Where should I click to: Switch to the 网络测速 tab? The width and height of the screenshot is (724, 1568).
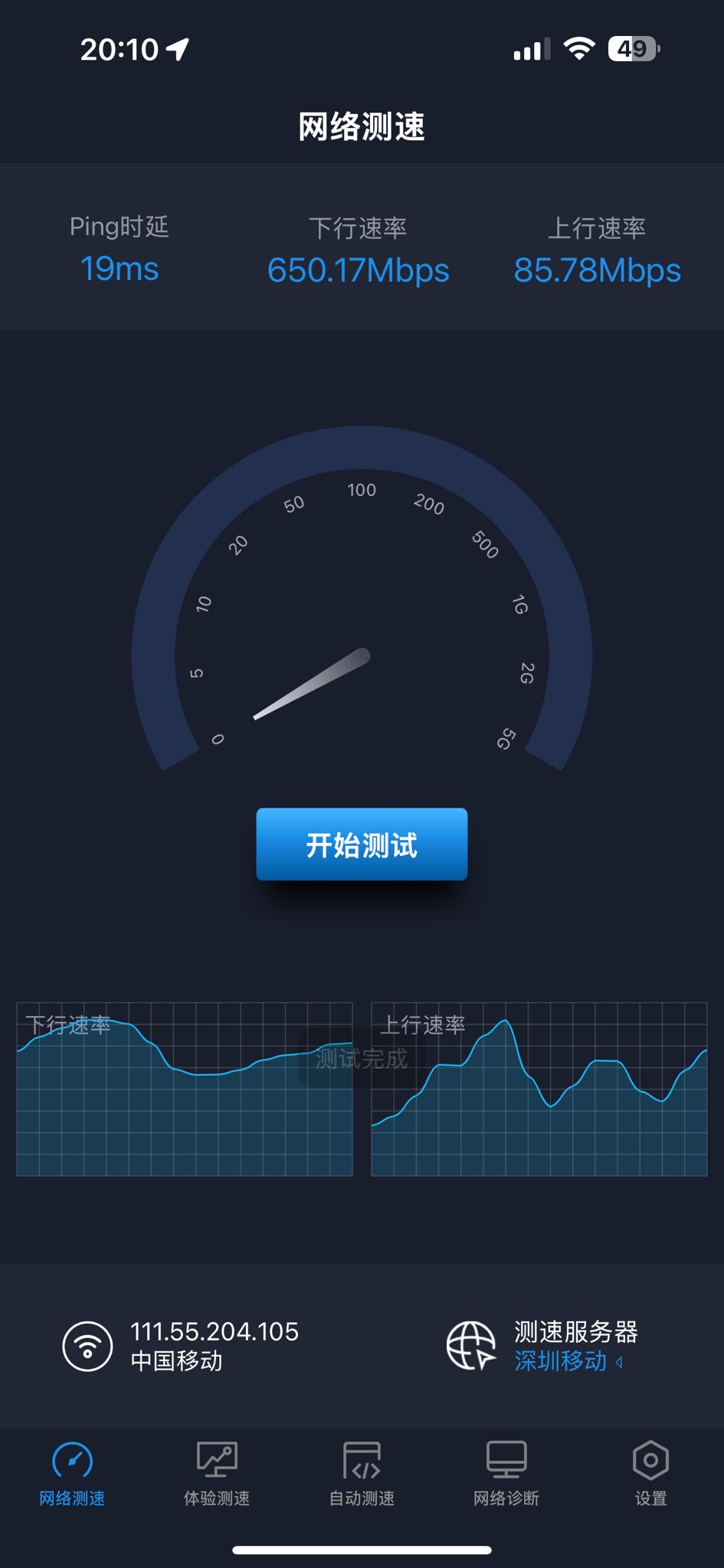[72, 1475]
